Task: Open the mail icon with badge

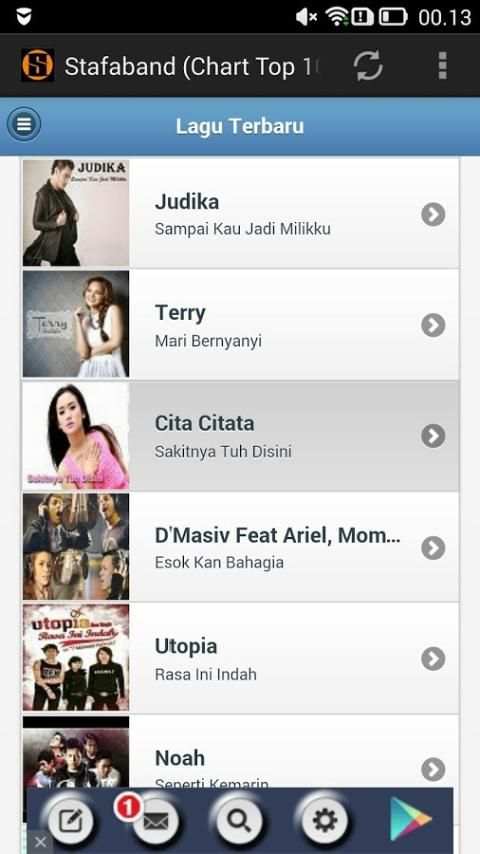Action: tap(153, 820)
